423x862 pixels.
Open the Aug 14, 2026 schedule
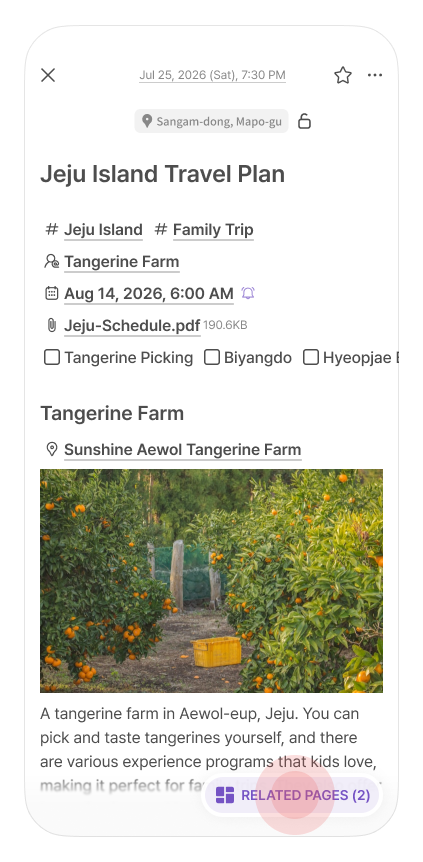click(x=149, y=294)
